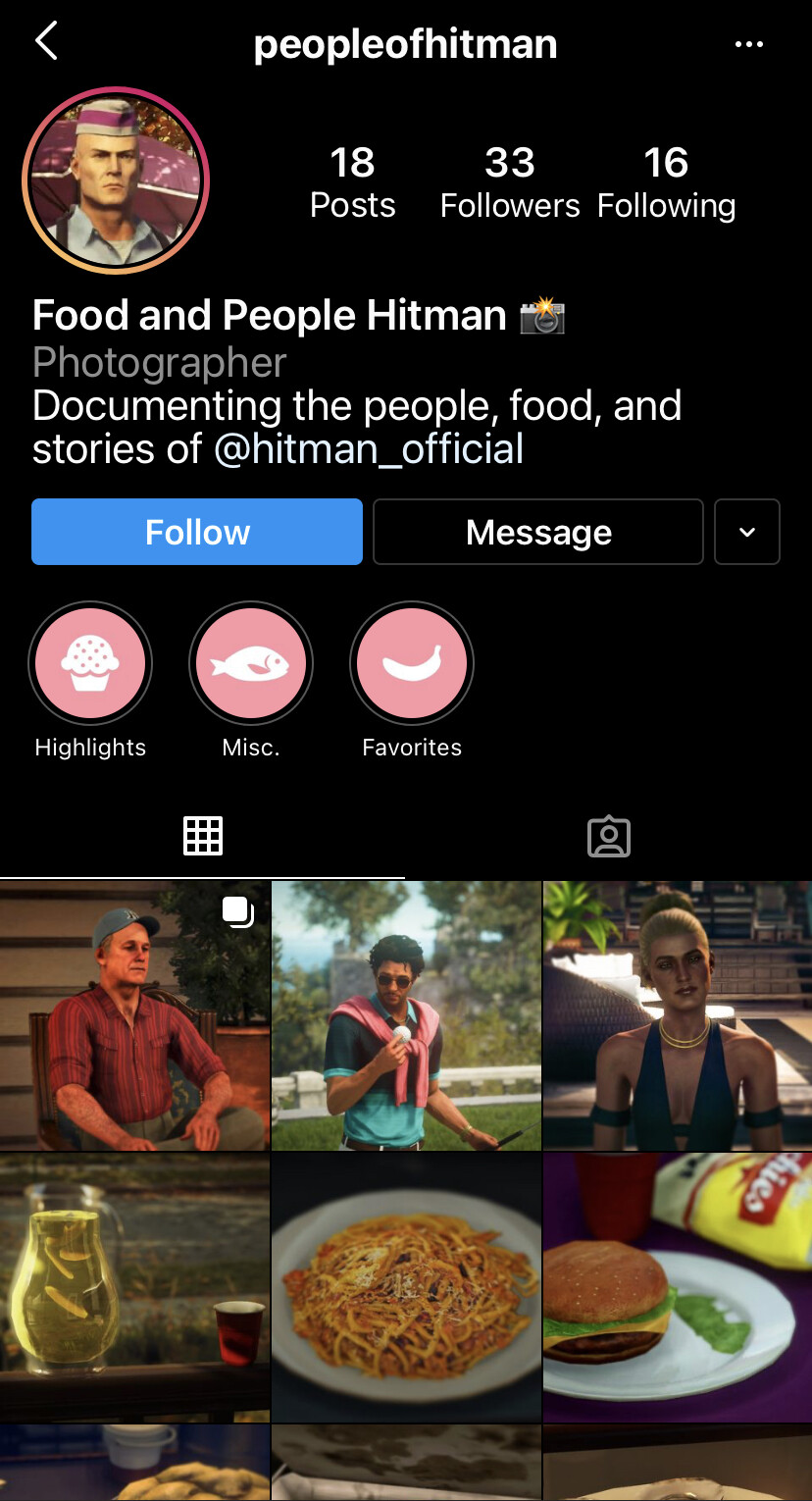The height and width of the screenshot is (1501, 812).
Task: Open the post of man in red shirt
Action: (134, 1015)
